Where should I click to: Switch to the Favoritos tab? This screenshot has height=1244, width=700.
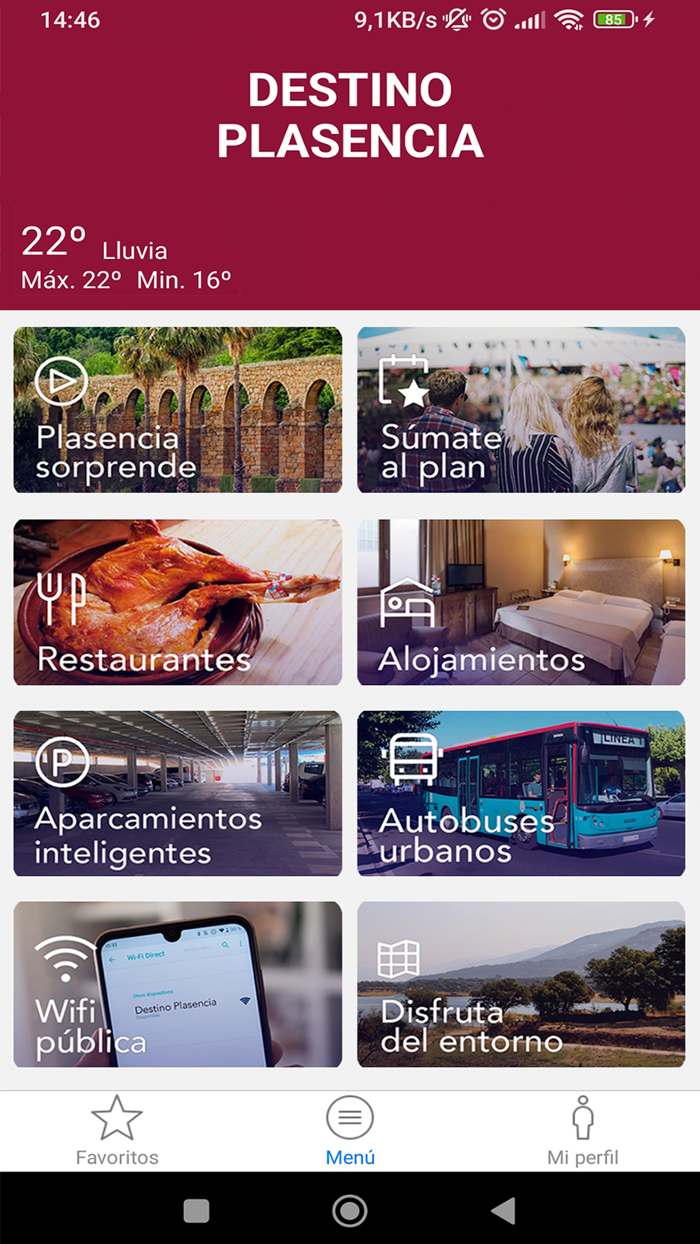(x=117, y=1132)
